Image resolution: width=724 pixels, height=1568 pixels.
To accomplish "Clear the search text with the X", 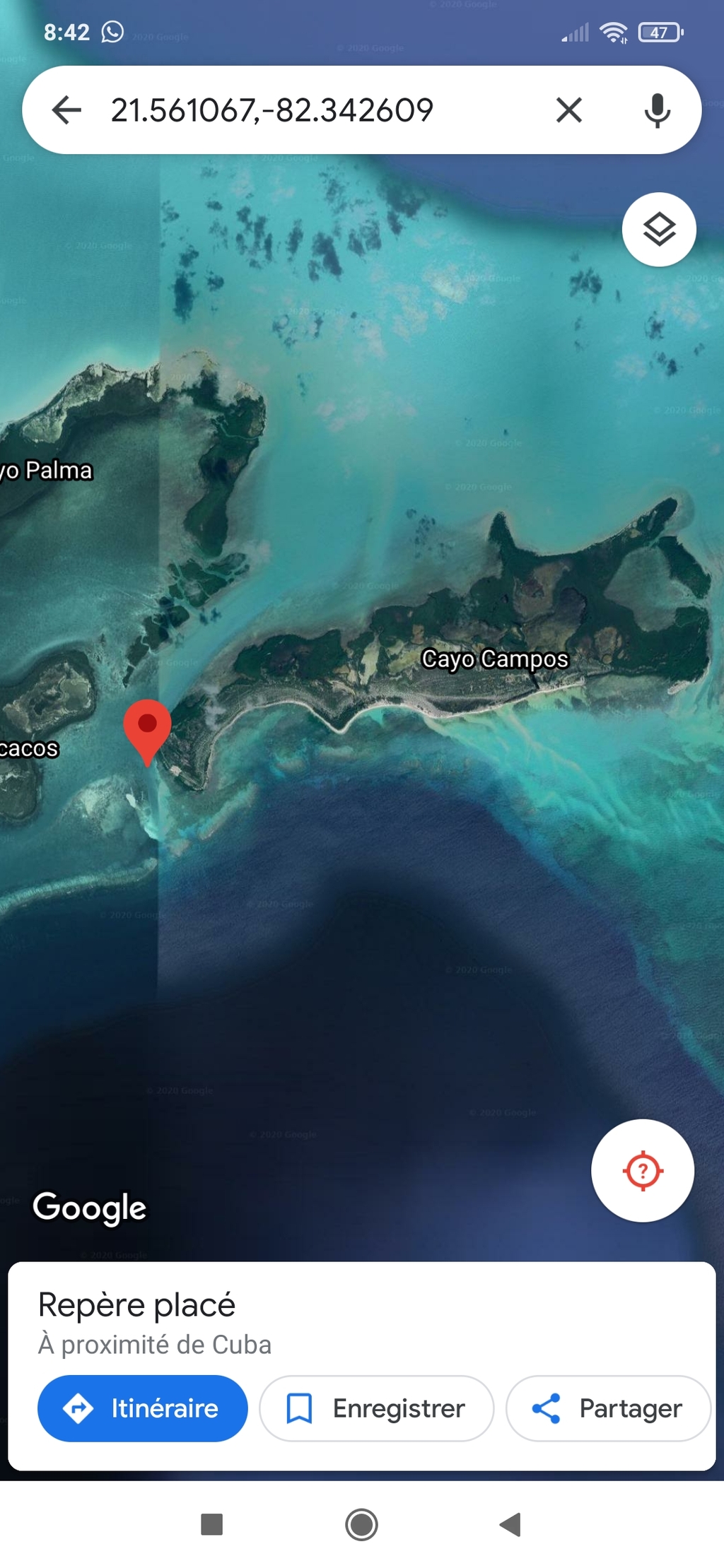I will [569, 110].
